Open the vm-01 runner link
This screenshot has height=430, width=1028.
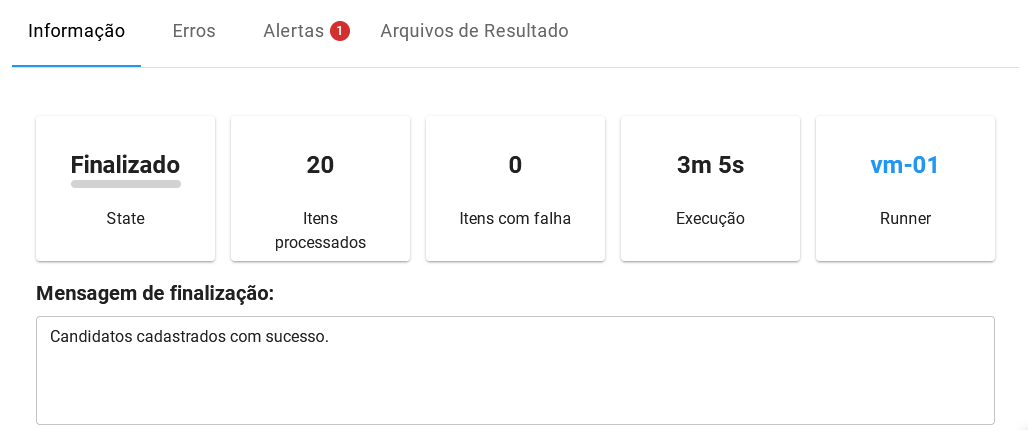pyautogui.click(x=905, y=165)
